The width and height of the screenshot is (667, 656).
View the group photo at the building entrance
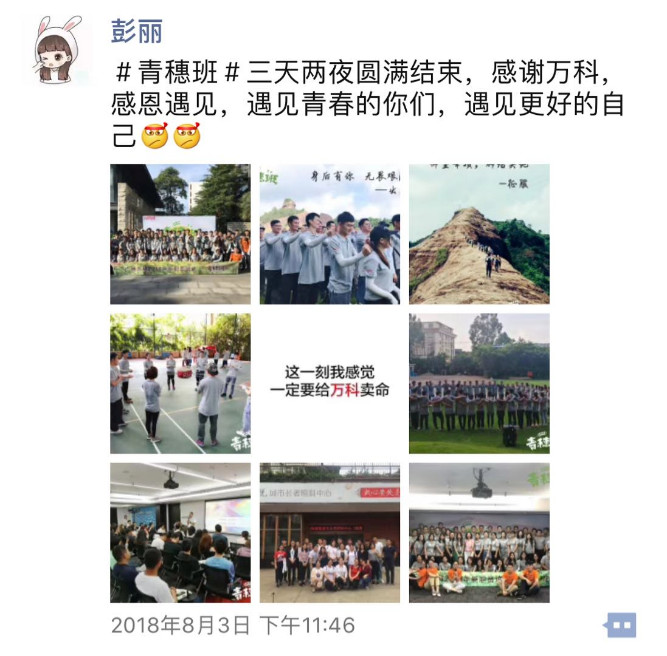tap(330, 532)
